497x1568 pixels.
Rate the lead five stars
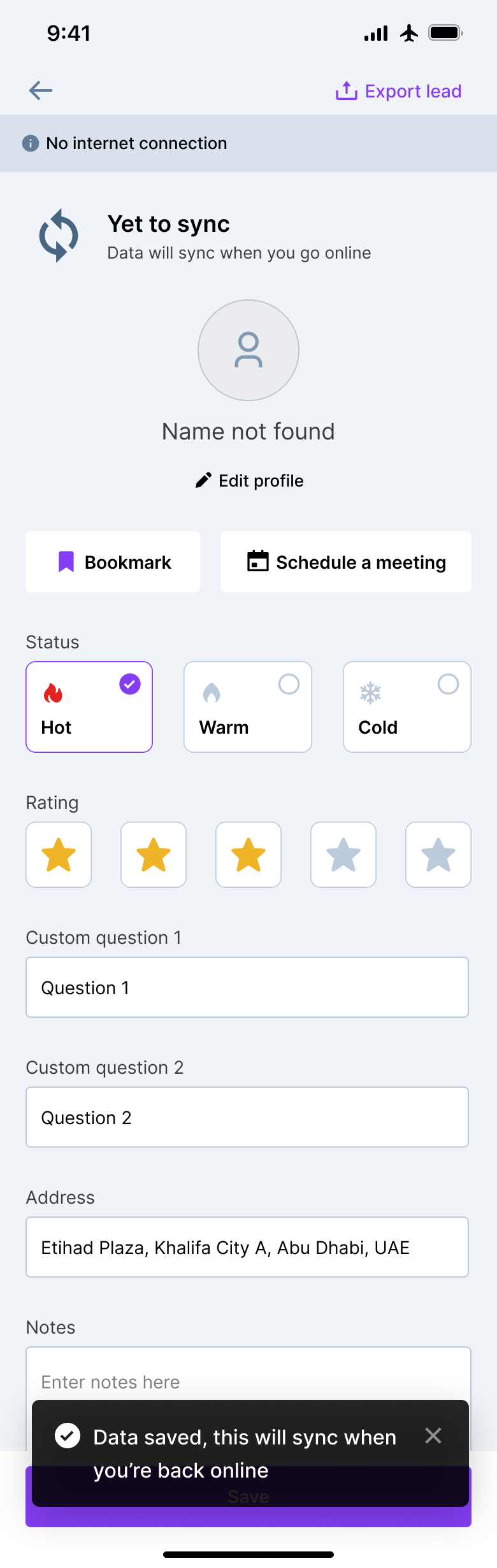pos(438,855)
